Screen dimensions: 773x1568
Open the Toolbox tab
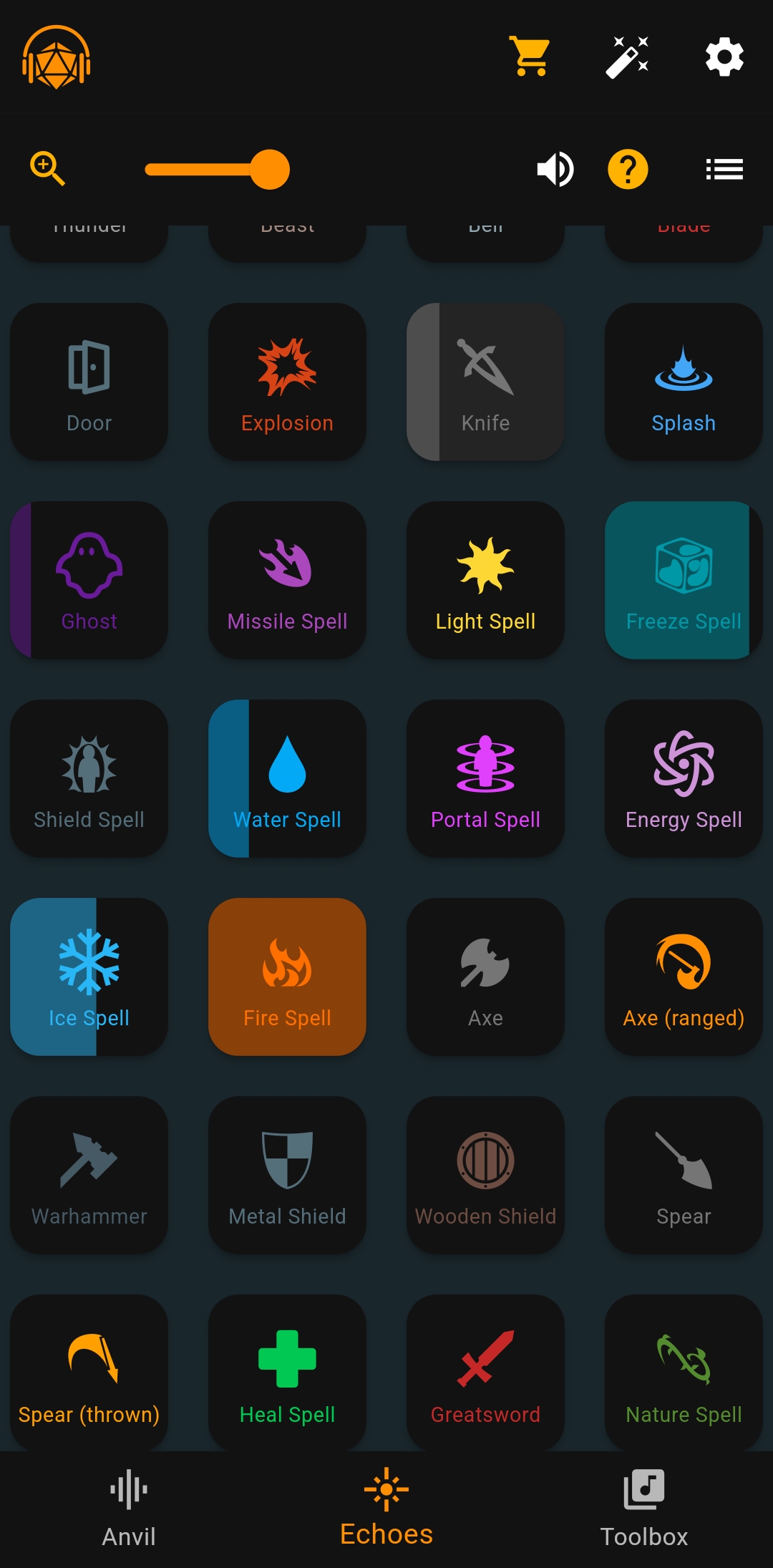coord(644,1509)
